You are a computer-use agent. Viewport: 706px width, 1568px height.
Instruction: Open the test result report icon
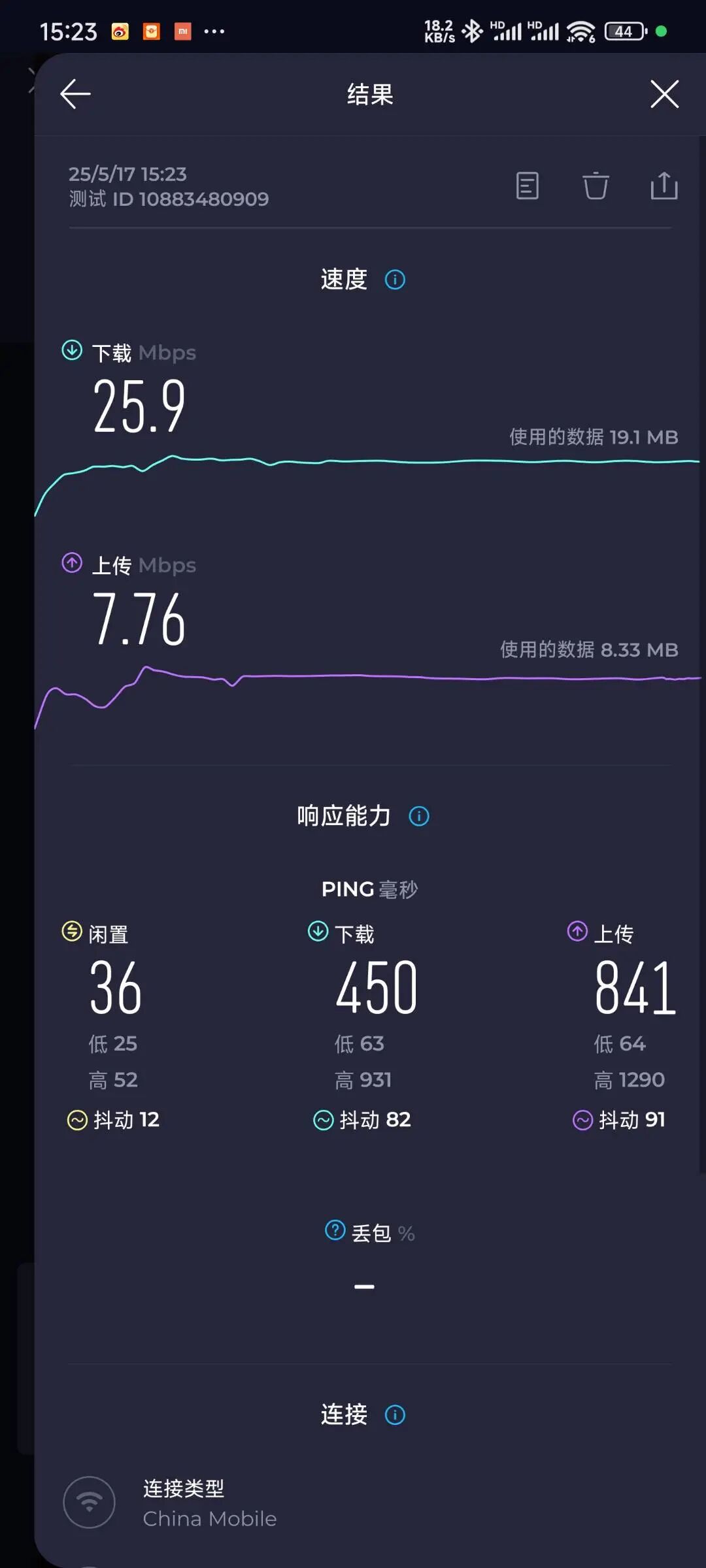pos(527,187)
